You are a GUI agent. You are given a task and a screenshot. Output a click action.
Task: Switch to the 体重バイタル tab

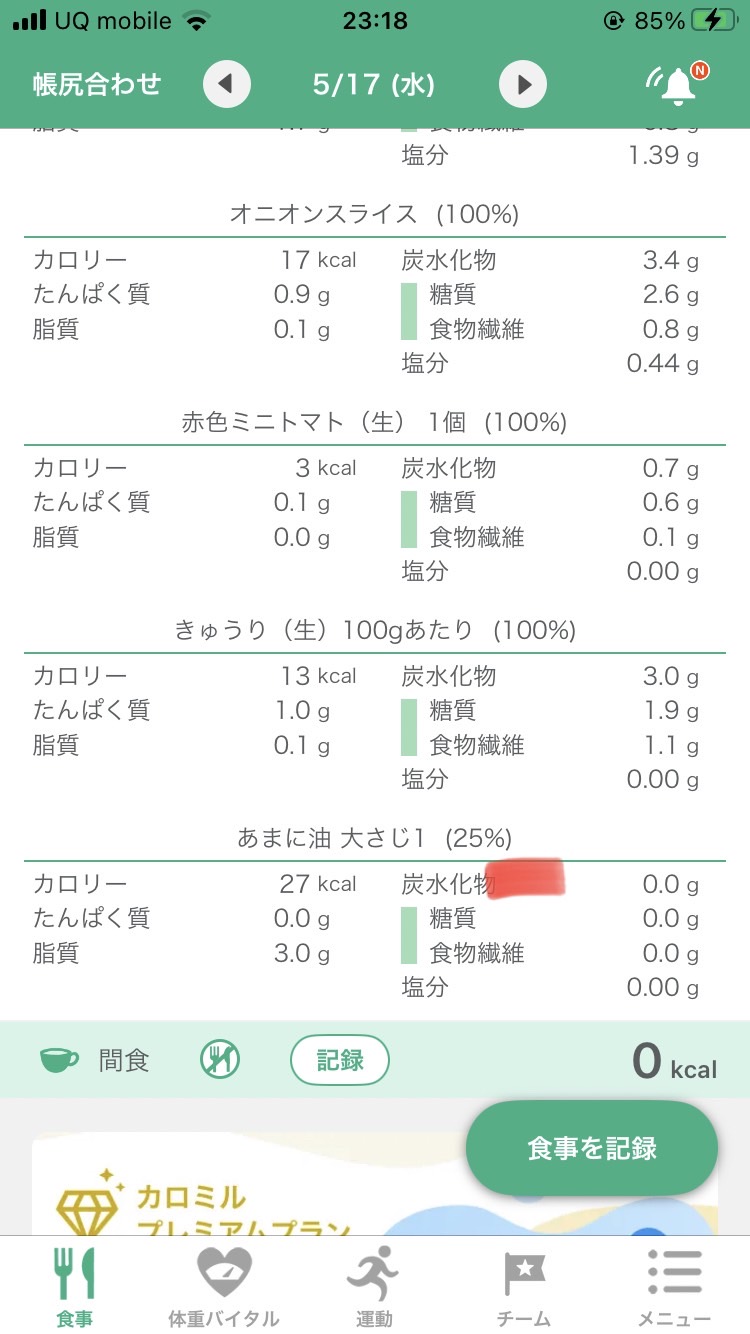click(x=224, y=1286)
